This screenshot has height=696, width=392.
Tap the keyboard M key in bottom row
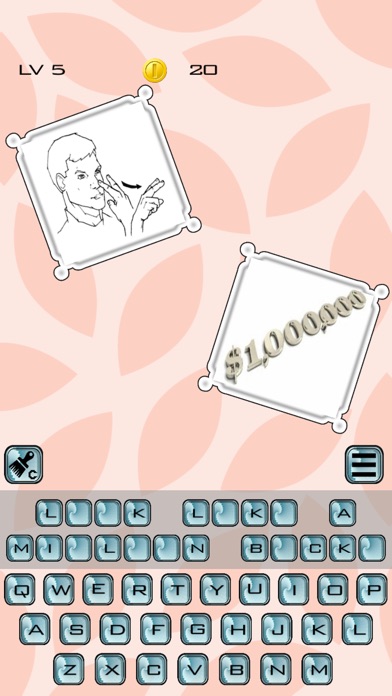[317, 669]
